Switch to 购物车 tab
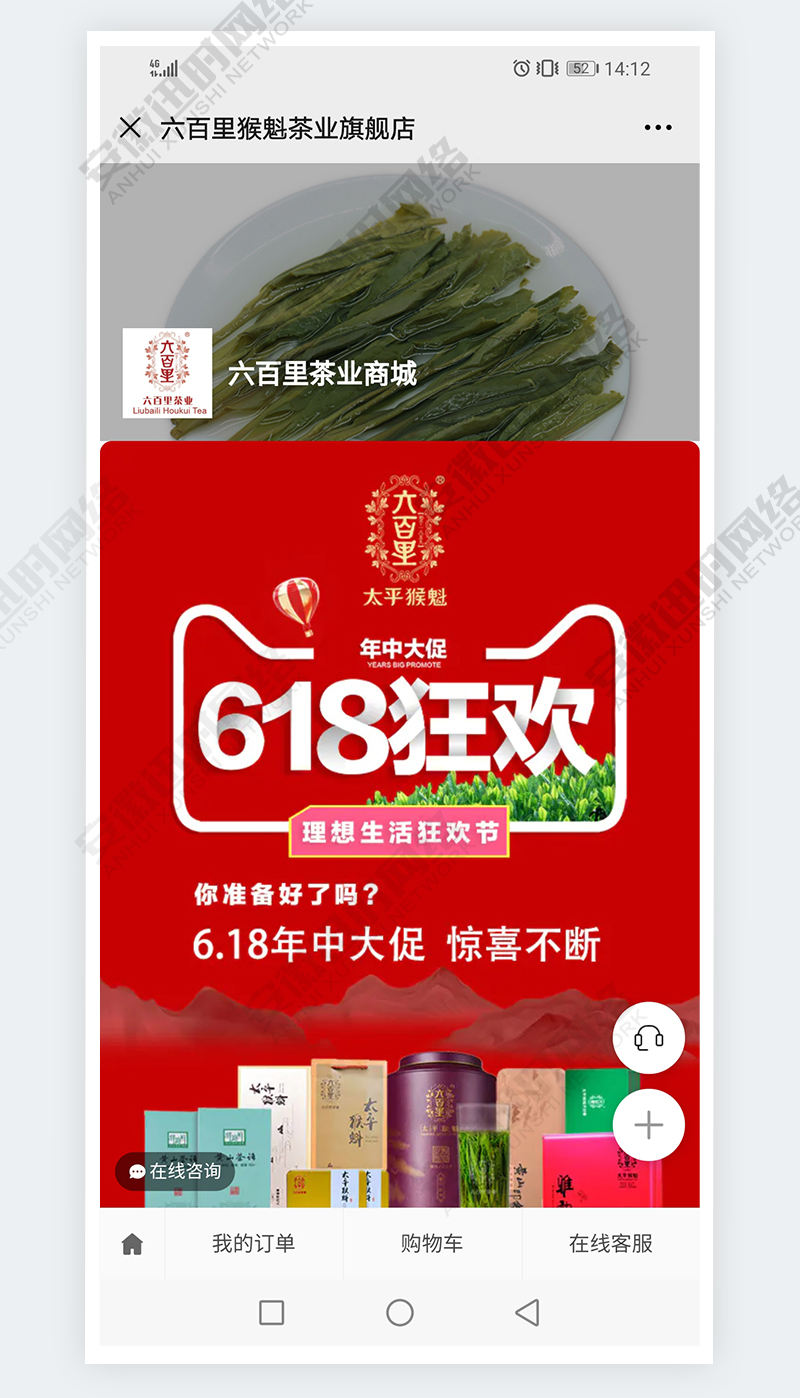 432,1244
